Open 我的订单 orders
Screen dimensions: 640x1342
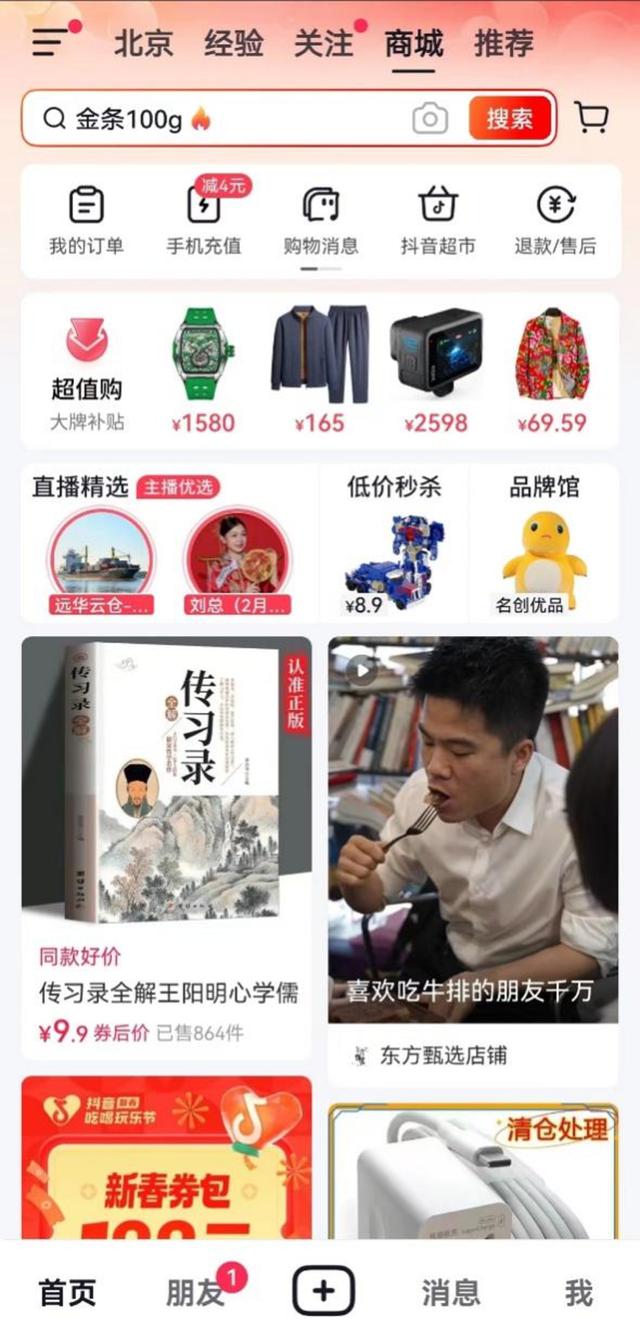[x=87, y=220]
